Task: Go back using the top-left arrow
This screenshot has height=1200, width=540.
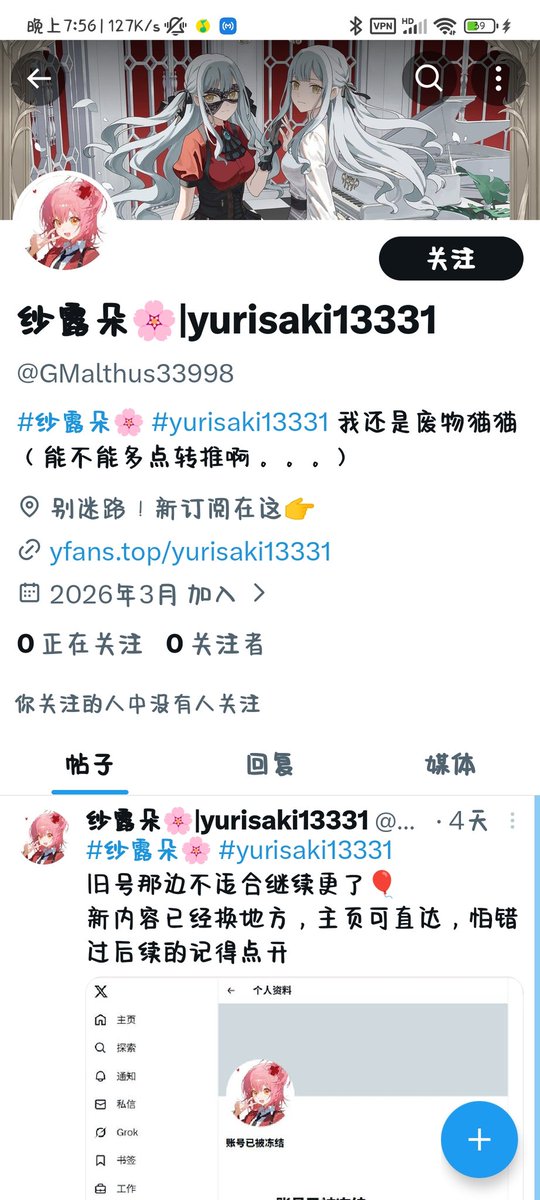Action: pyautogui.click(x=39, y=79)
